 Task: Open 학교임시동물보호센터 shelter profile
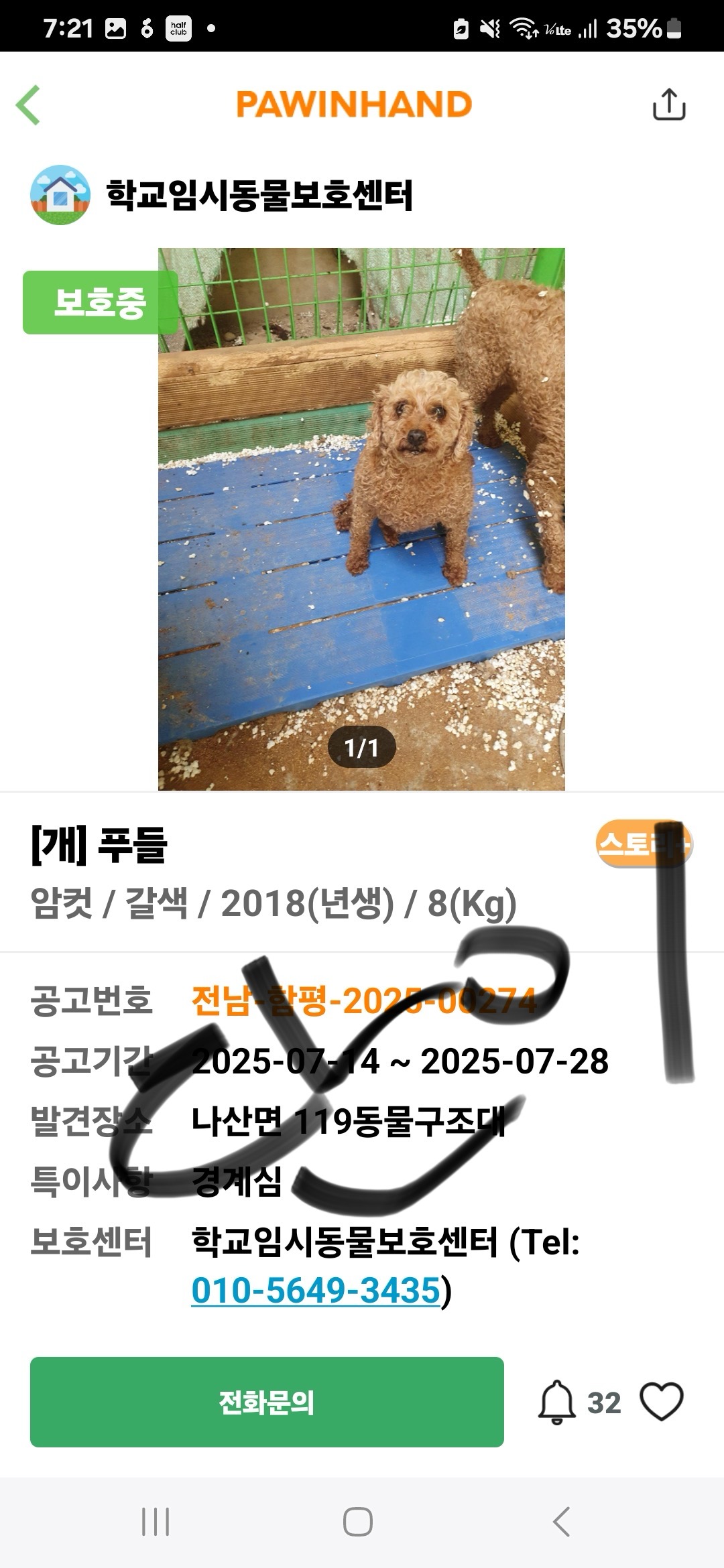[x=258, y=195]
